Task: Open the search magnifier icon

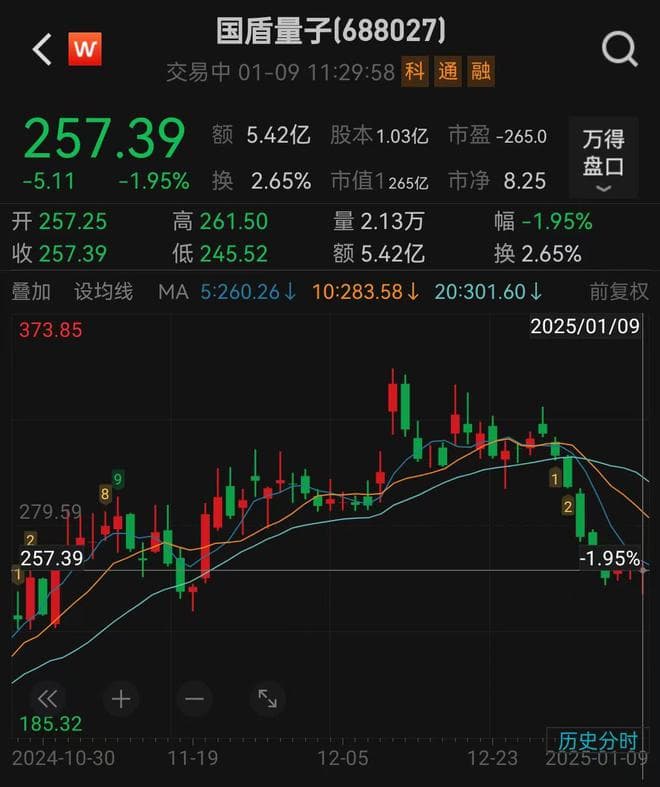Action: tap(619, 48)
